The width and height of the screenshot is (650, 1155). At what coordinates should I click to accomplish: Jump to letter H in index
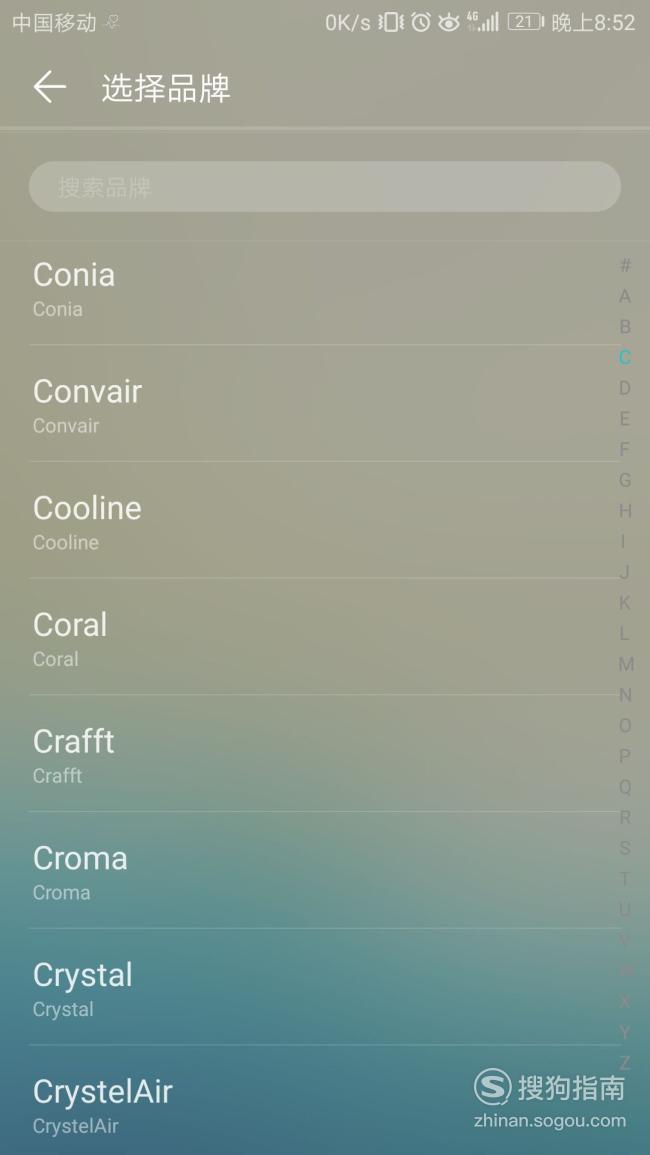[625, 510]
